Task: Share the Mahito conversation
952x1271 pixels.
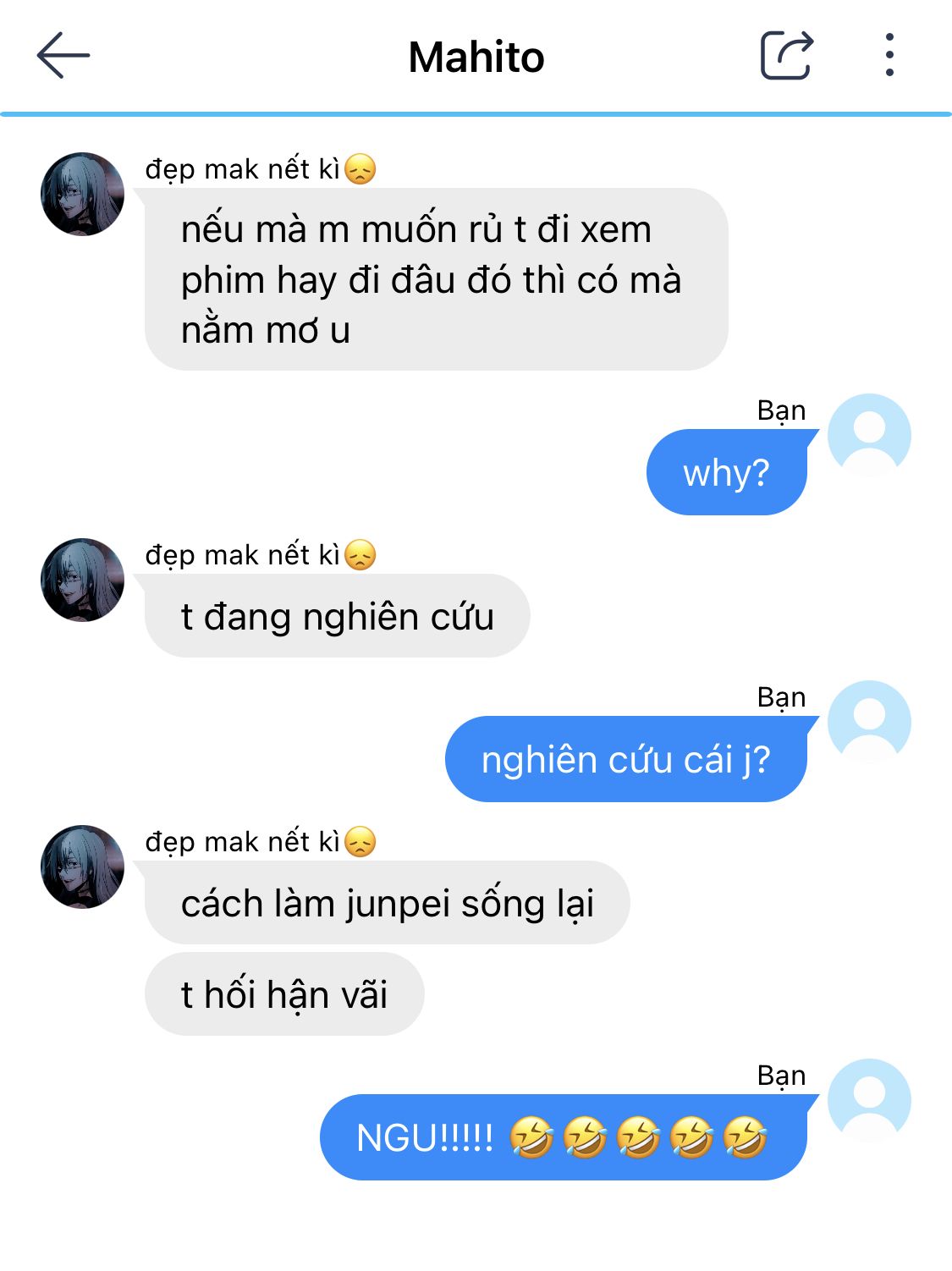Action: (786, 56)
